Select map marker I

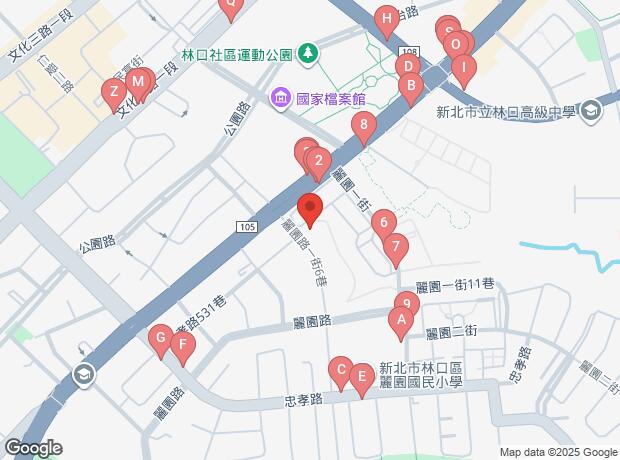tap(462, 66)
